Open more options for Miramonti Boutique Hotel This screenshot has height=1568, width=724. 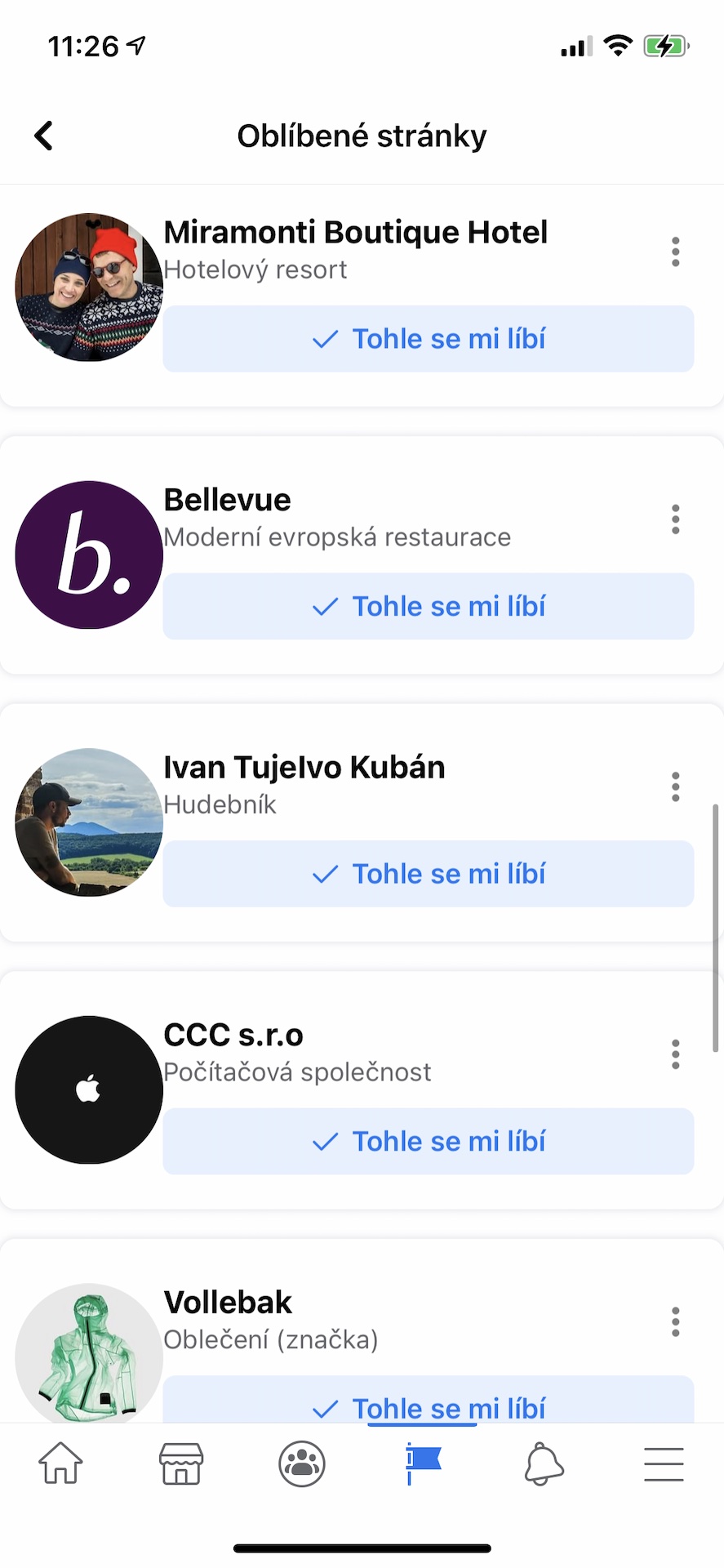tap(675, 252)
